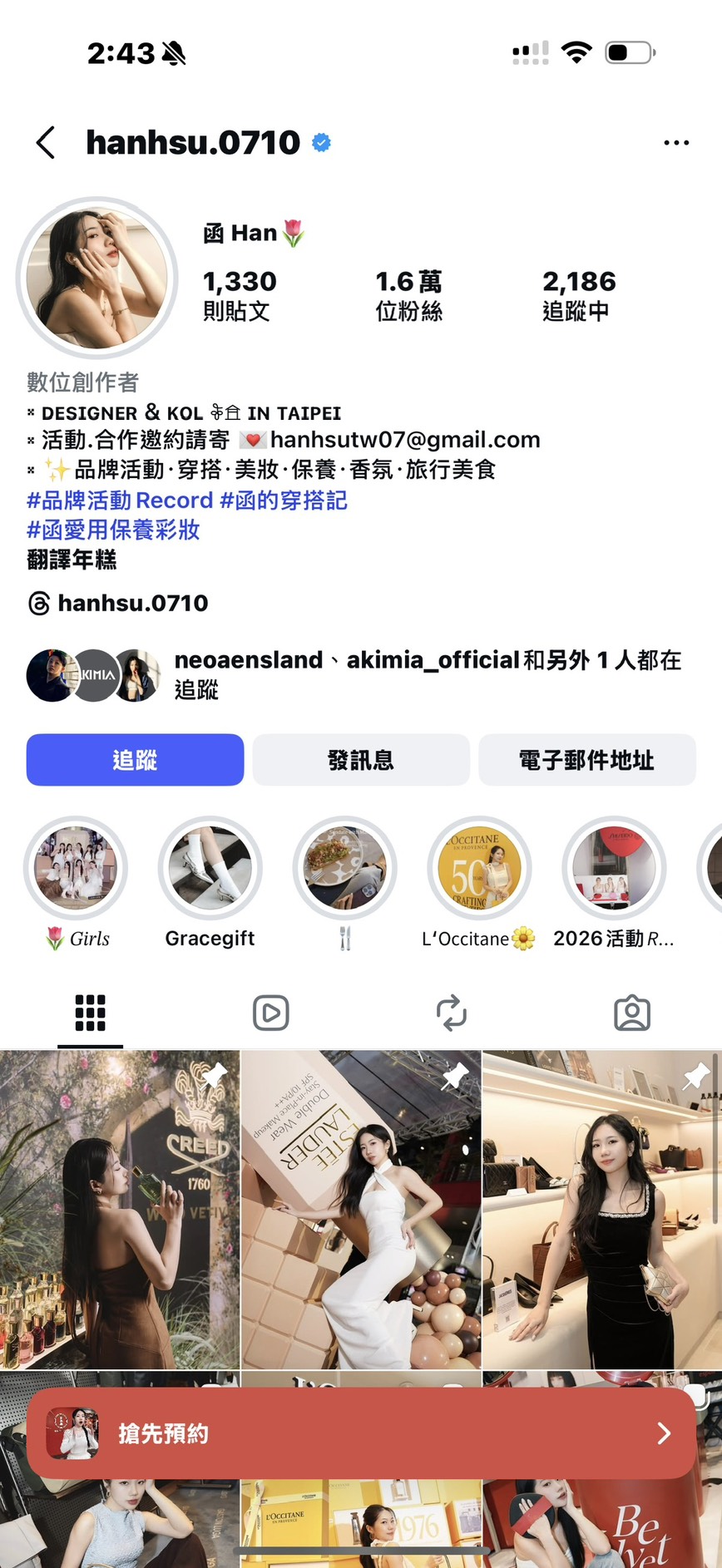Tap the back arrow to leave profile
722x1568 pixels.
tap(46, 141)
